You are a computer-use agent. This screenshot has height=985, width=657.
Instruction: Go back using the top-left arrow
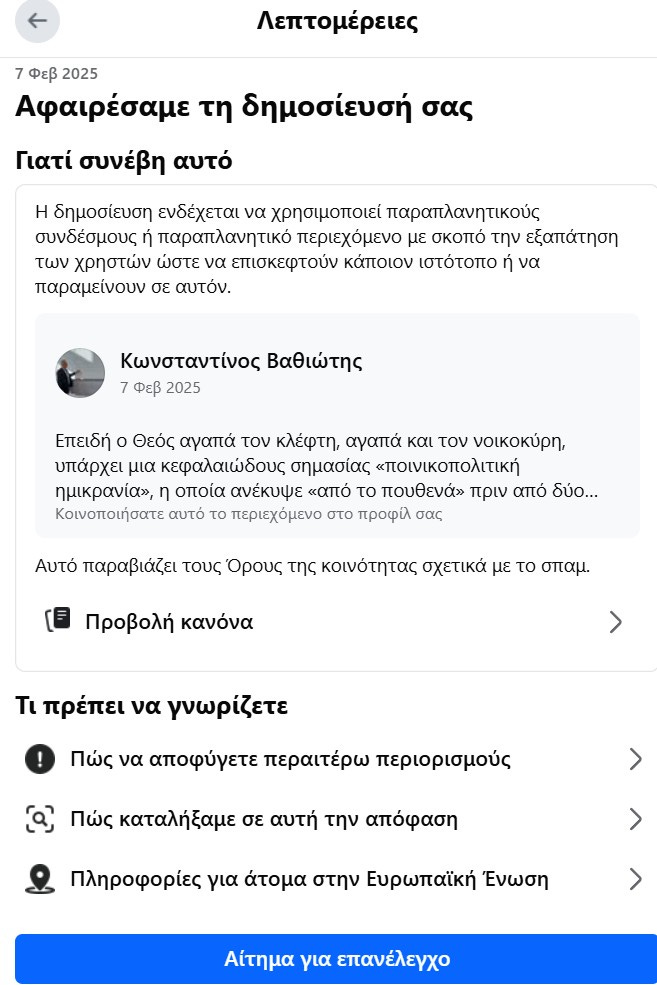coord(37,21)
